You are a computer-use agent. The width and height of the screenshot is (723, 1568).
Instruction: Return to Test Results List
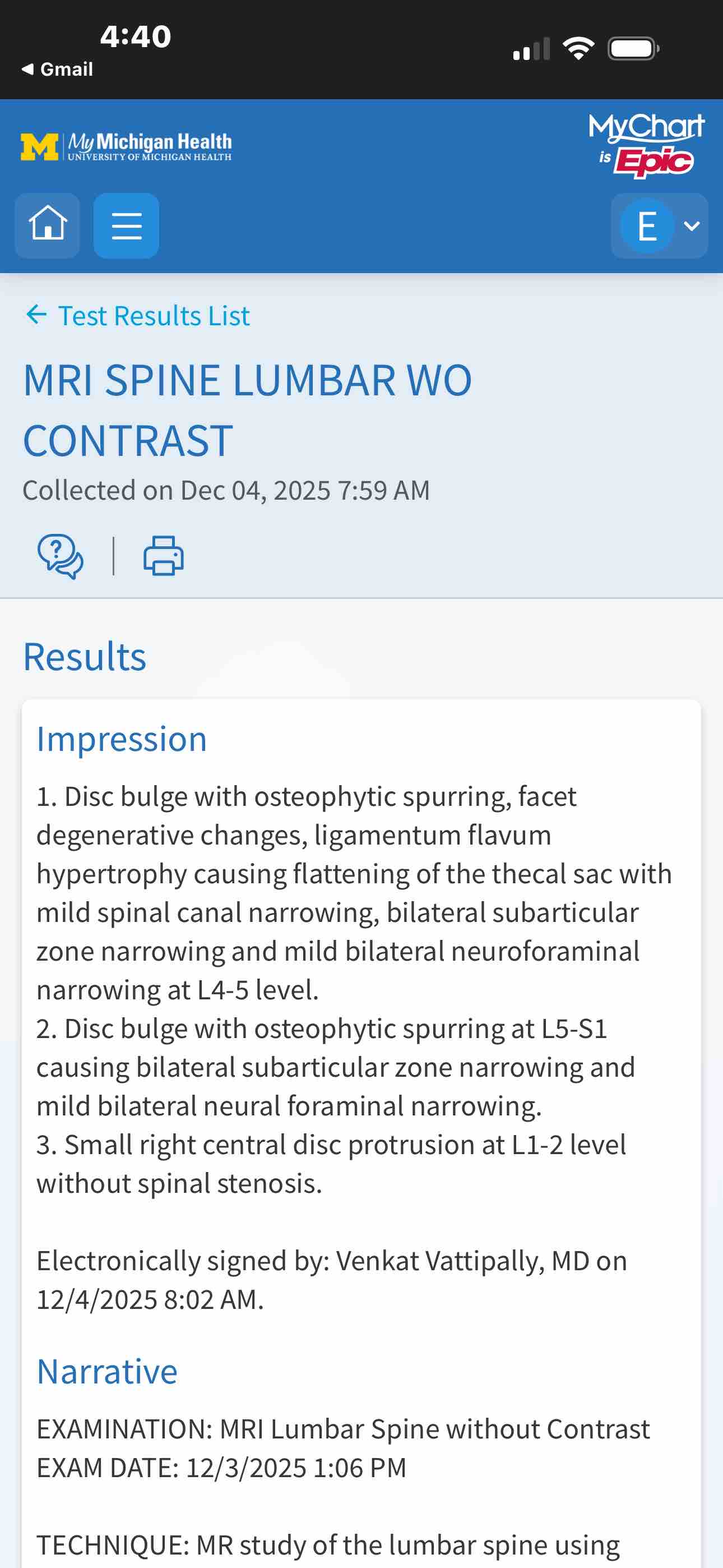[x=137, y=315]
